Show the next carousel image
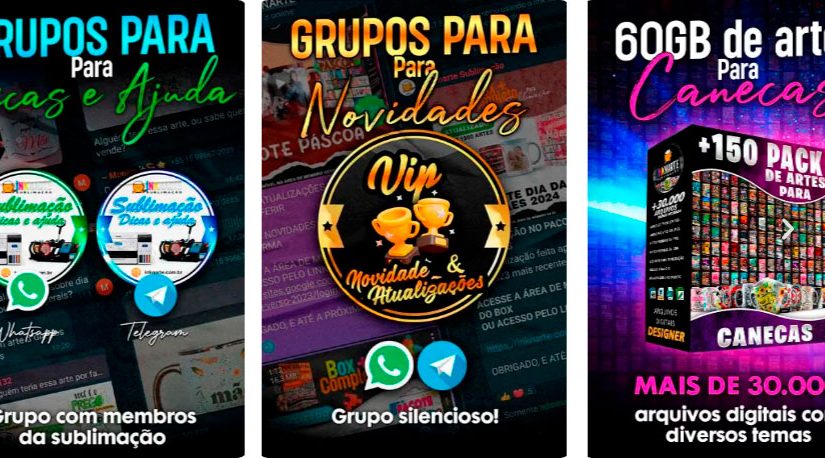 [x=788, y=228]
